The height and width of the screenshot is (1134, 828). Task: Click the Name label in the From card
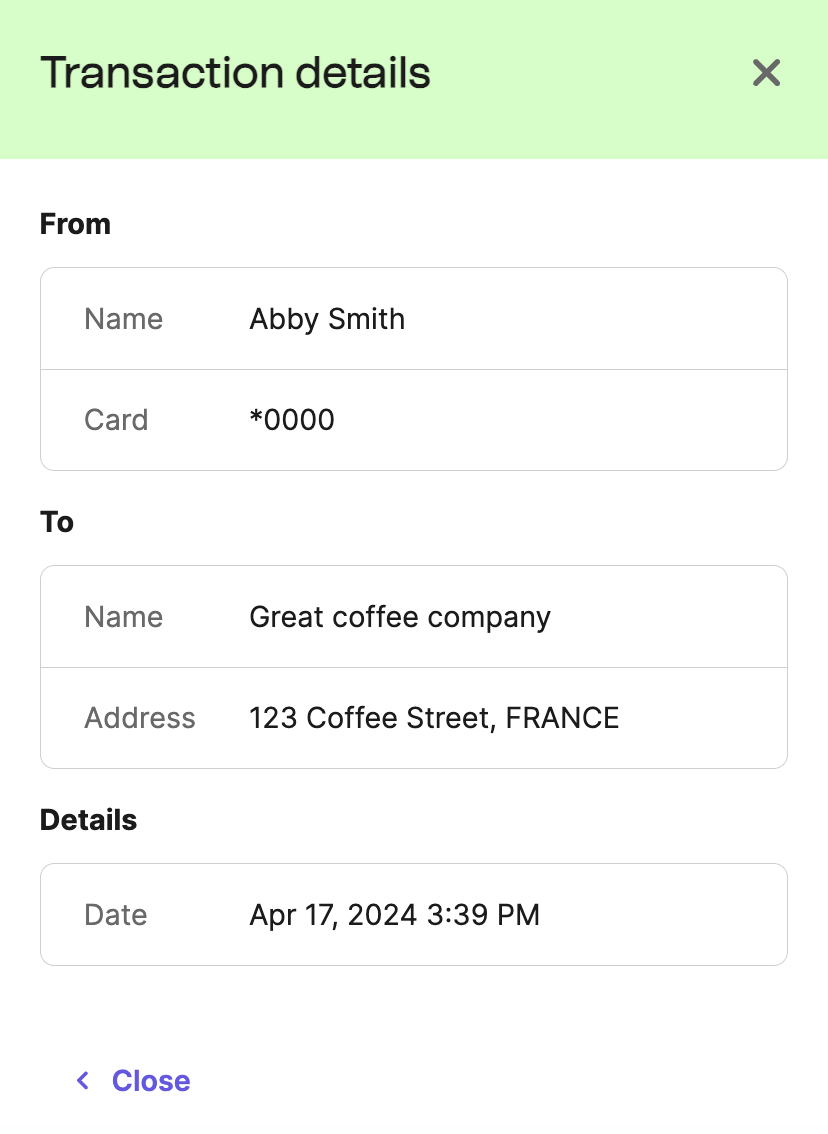pyautogui.click(x=123, y=319)
